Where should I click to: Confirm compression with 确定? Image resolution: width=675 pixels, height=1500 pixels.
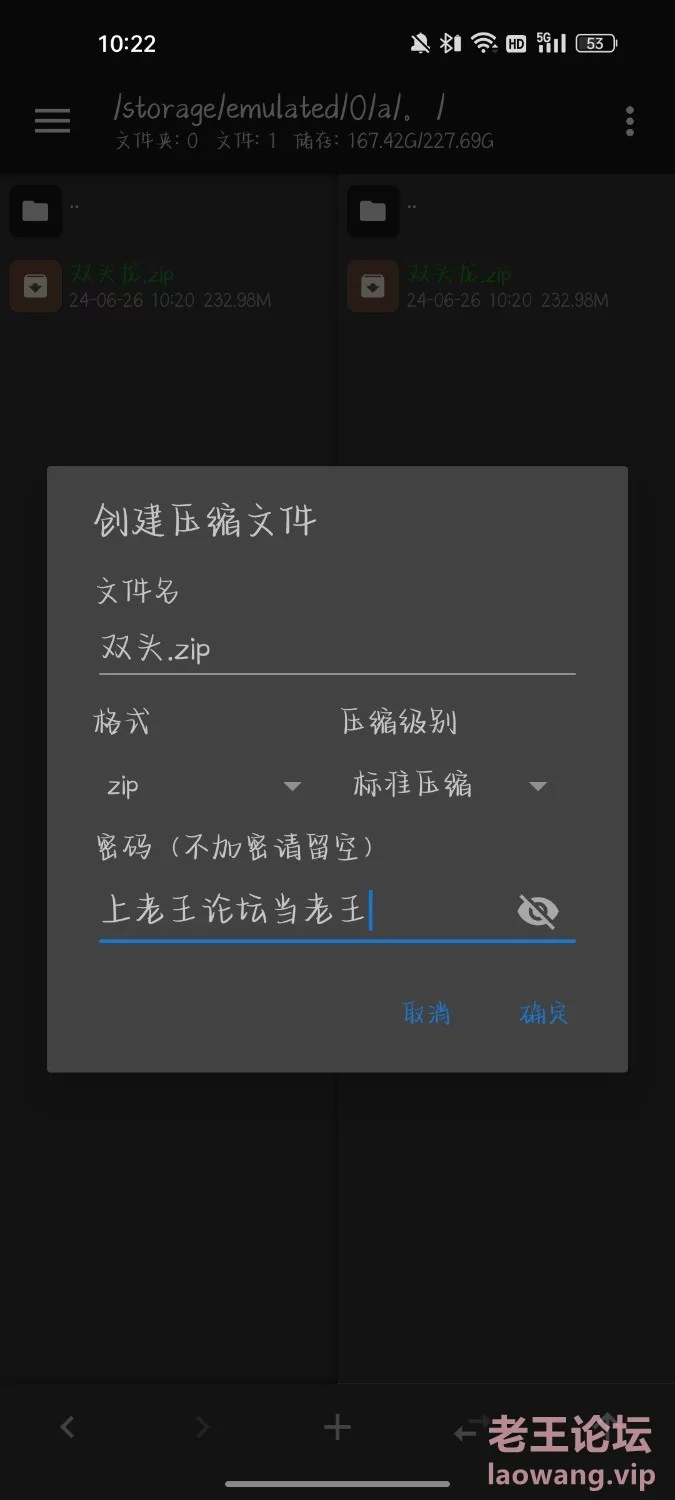545,1013
